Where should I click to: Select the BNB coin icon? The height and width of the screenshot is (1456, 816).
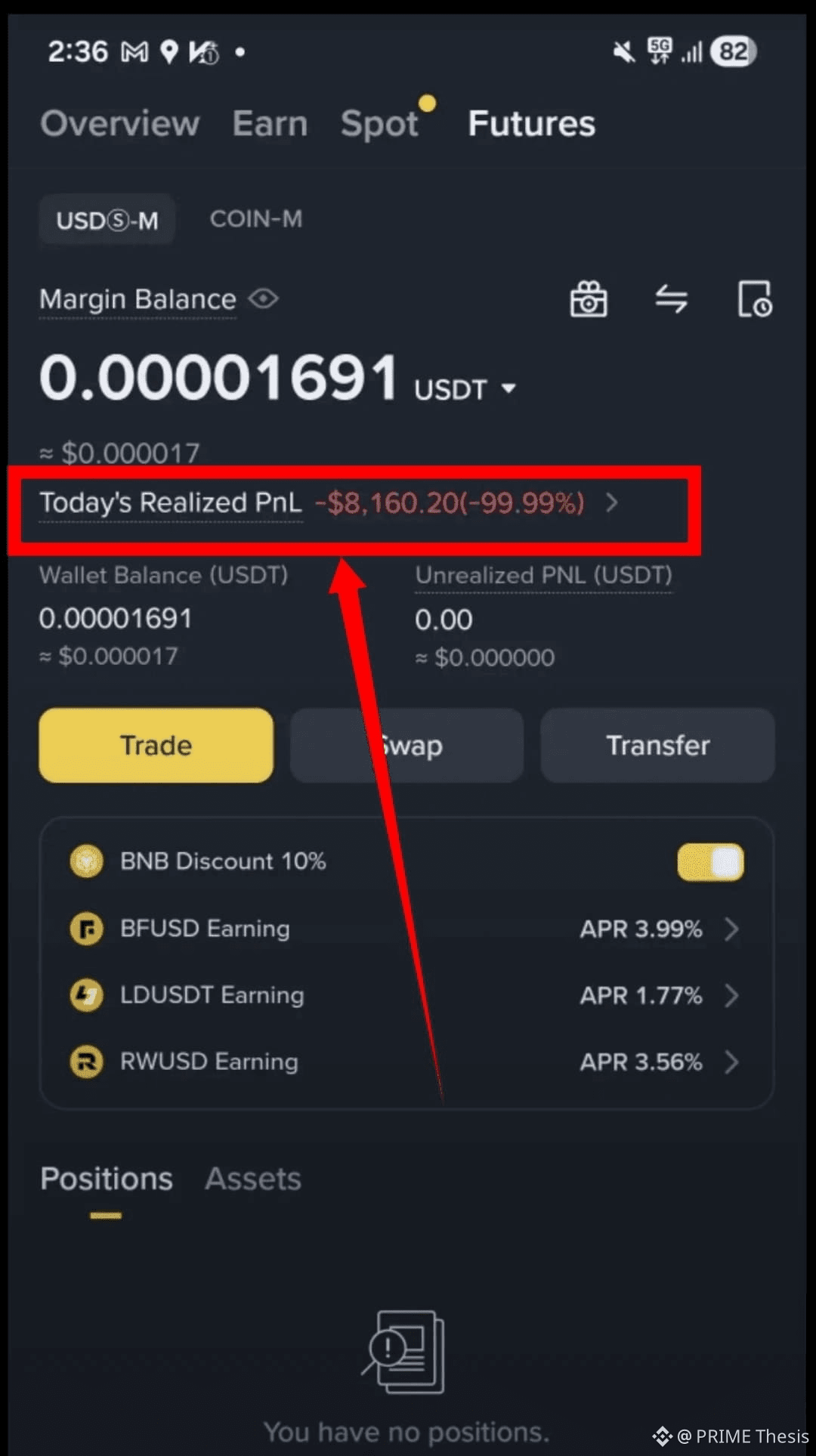(86, 861)
